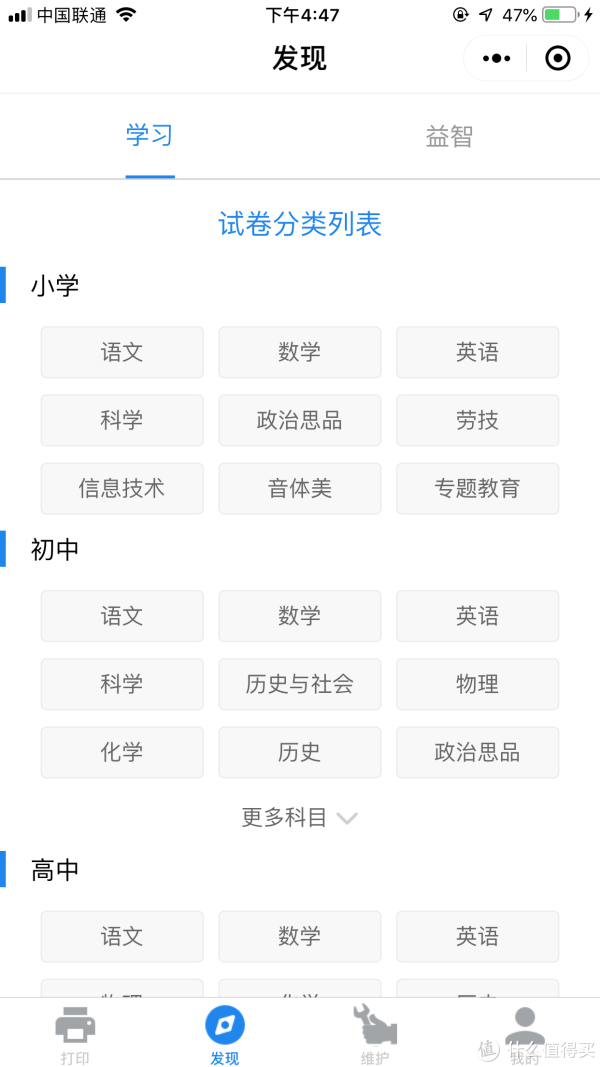Image resolution: width=600 pixels, height=1067 pixels.
Task: Select the 学习 tab
Action: point(150,135)
